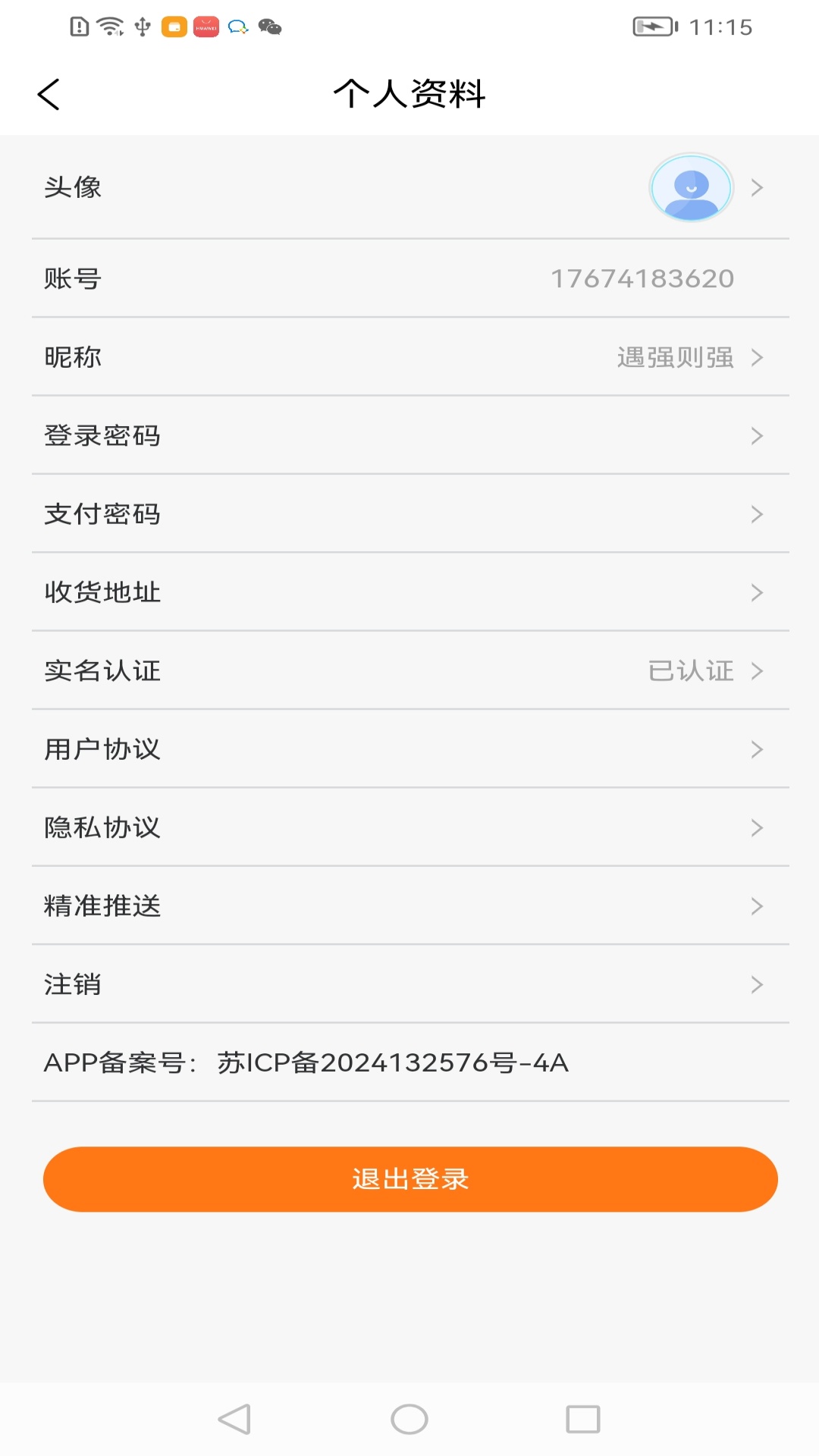Expand the chevron on the 注销 row
Viewport: 819px width, 1456px height.
(x=756, y=984)
